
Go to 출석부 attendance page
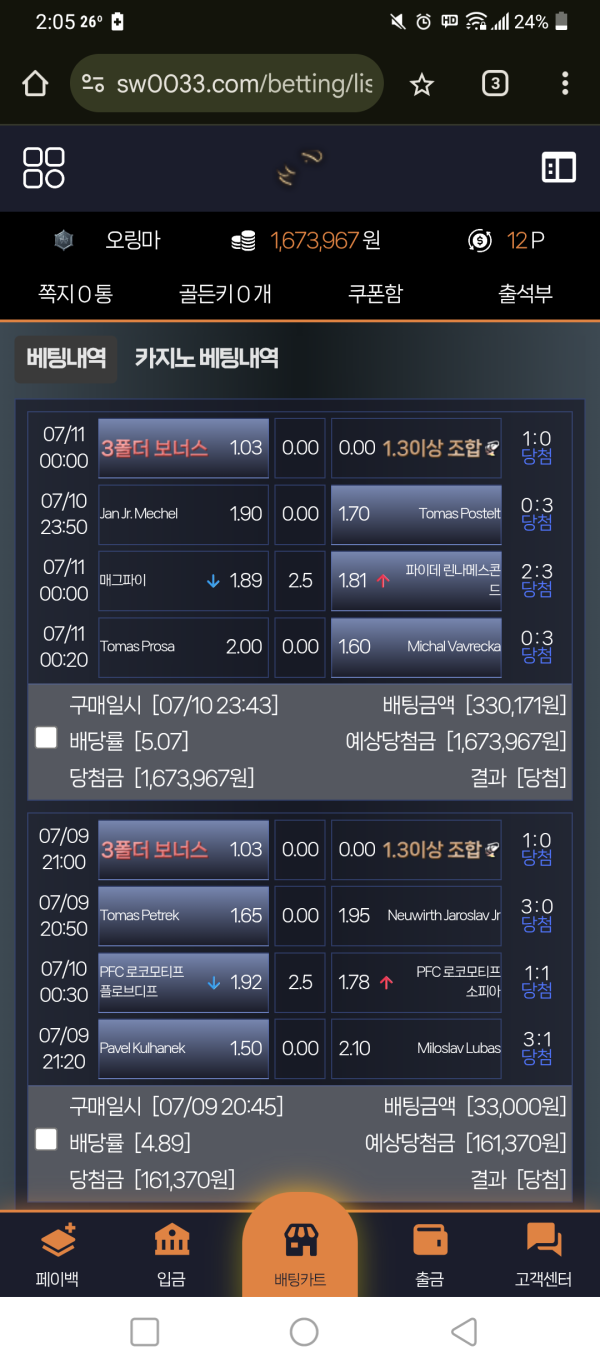[525, 293]
